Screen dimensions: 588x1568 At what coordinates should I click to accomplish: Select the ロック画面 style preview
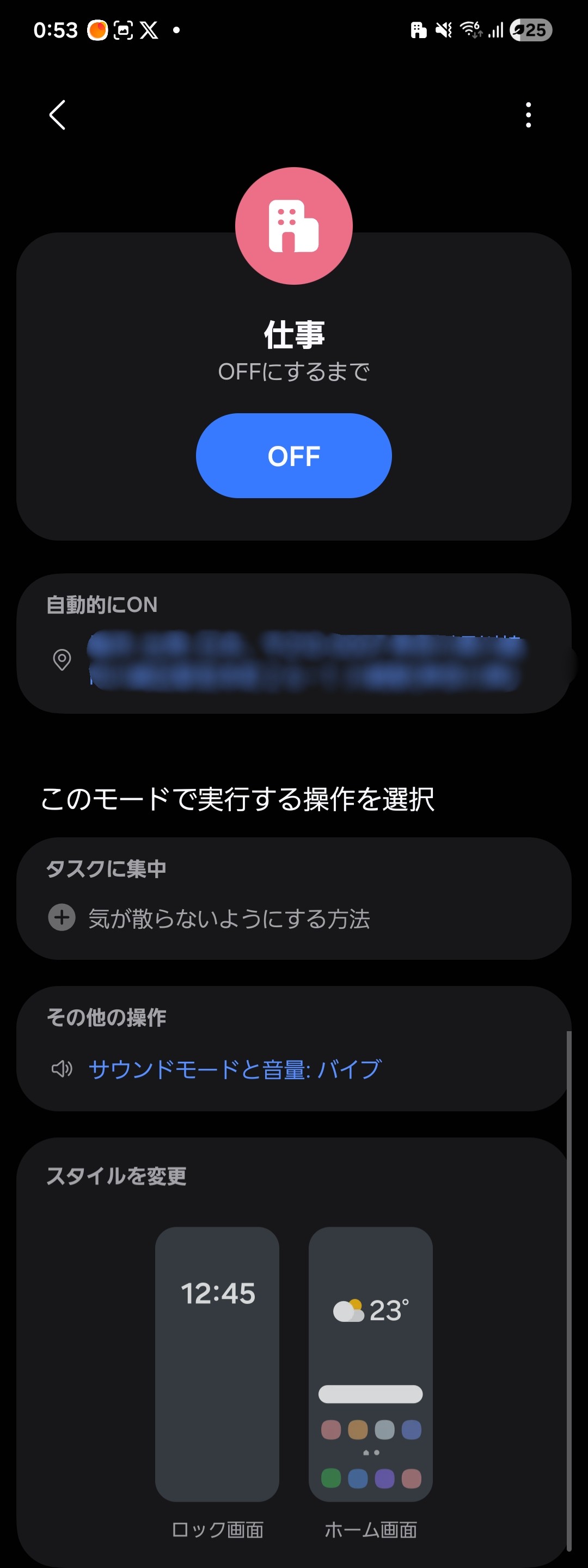pos(217,1363)
